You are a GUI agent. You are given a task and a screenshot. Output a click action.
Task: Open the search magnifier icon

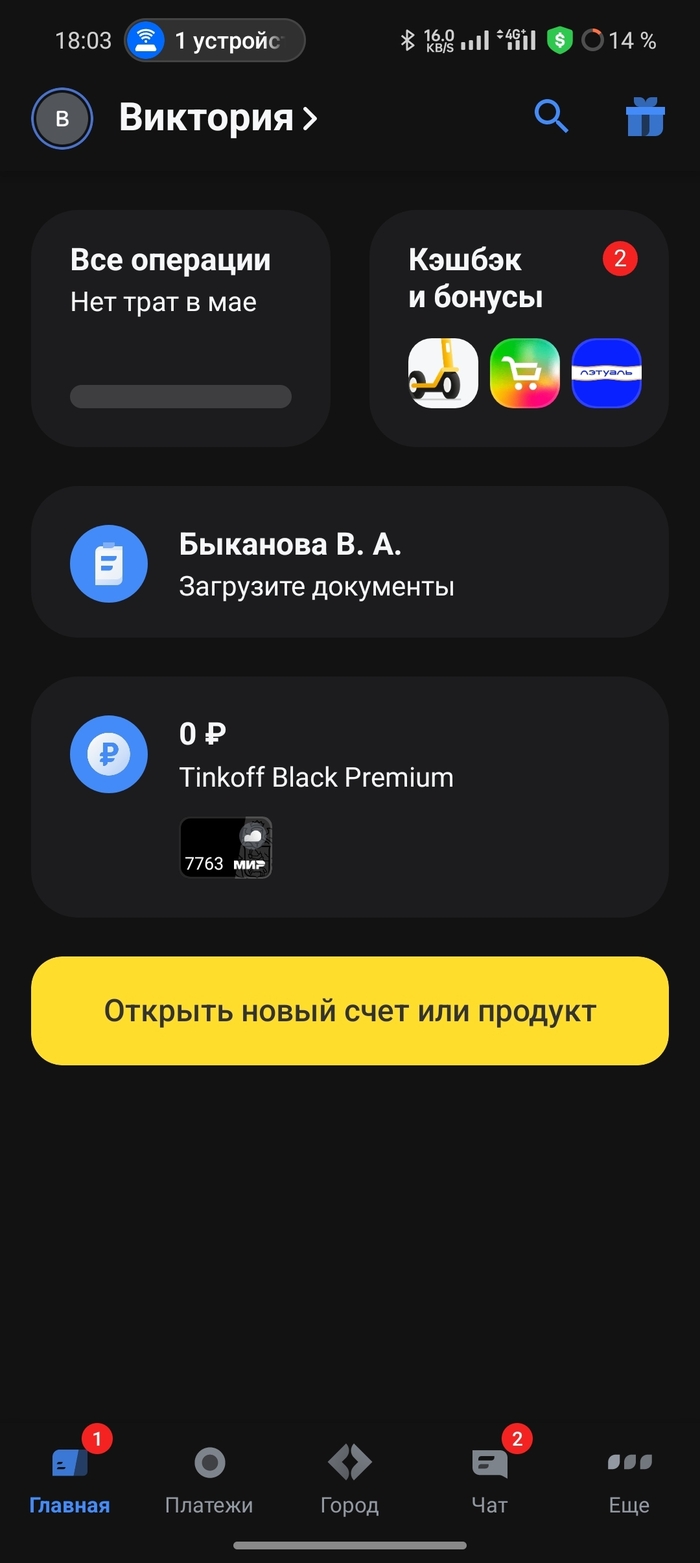pyautogui.click(x=551, y=118)
